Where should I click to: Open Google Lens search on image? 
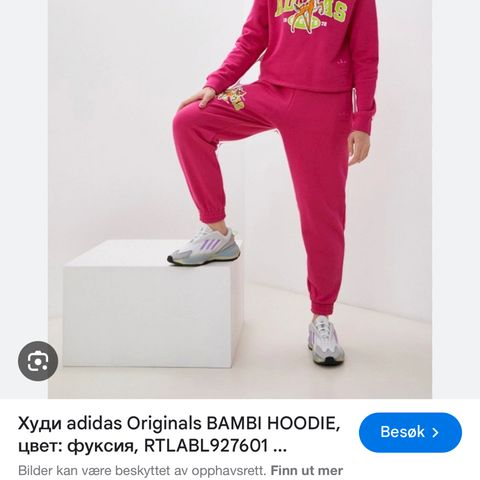(x=38, y=361)
